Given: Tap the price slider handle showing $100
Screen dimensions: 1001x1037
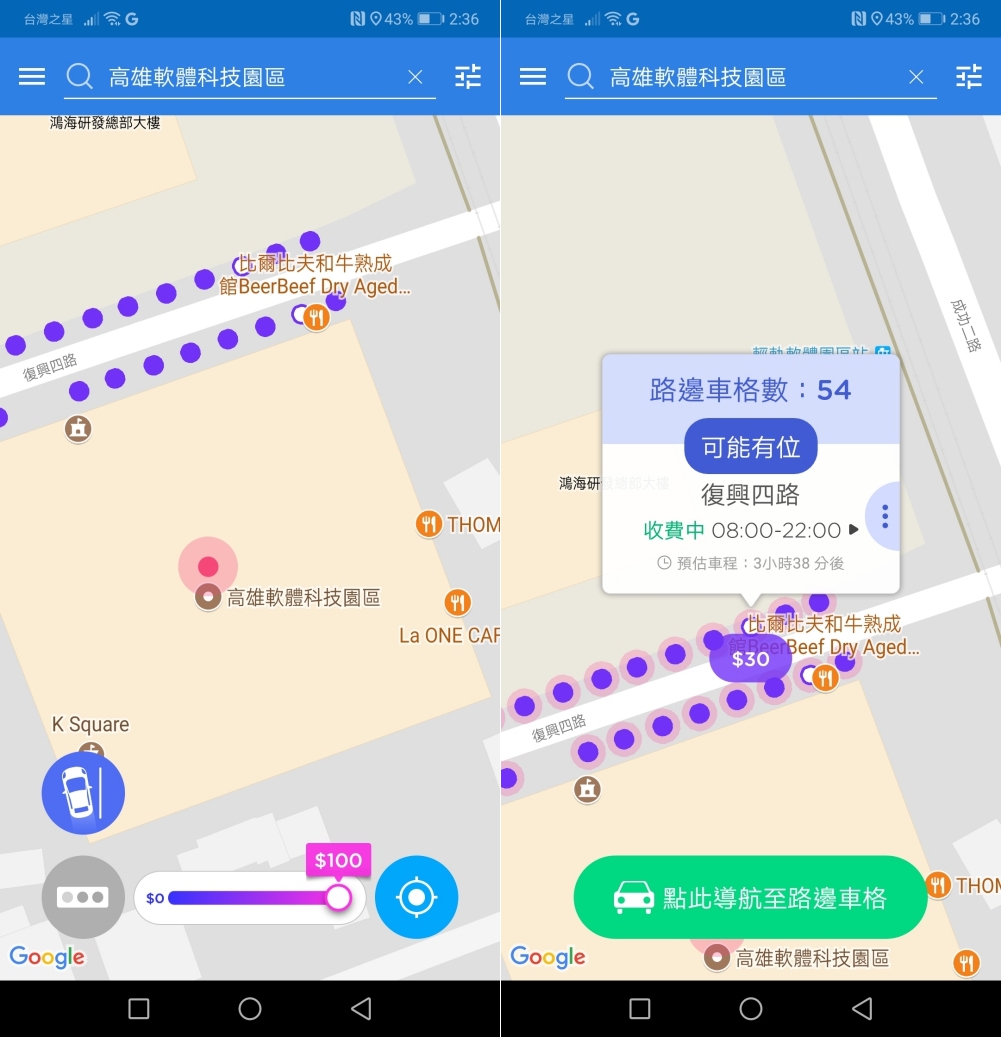Looking at the screenshot, I should tap(339, 897).
